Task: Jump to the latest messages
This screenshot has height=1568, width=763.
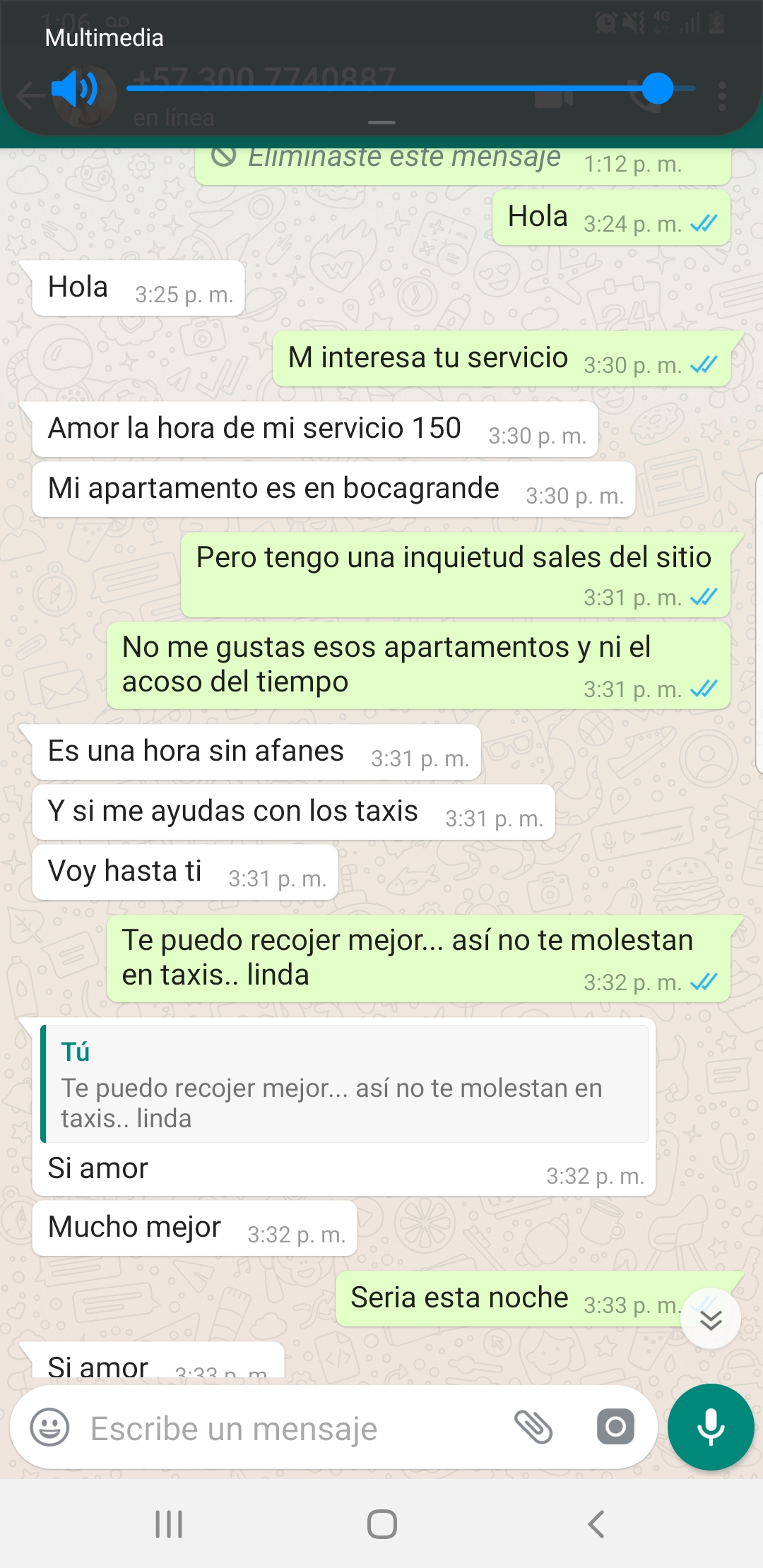Action: click(x=710, y=1319)
